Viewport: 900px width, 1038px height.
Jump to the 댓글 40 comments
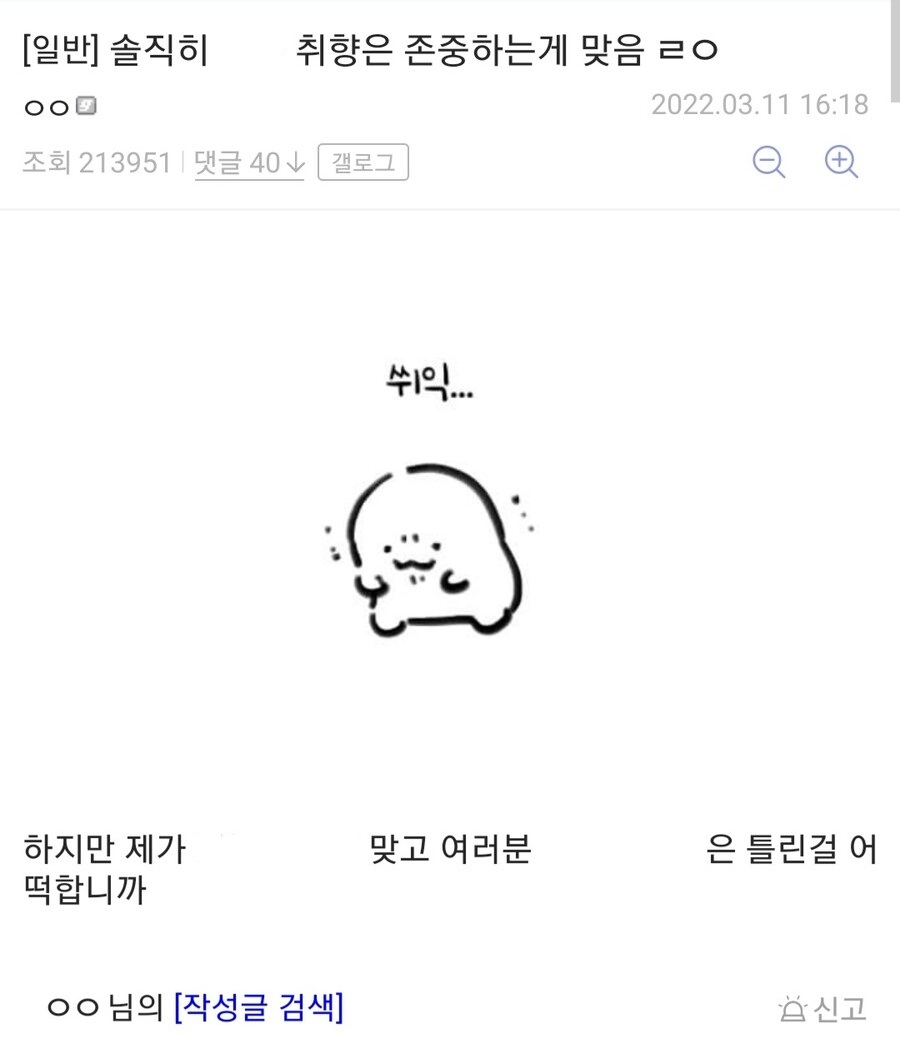[x=249, y=163]
